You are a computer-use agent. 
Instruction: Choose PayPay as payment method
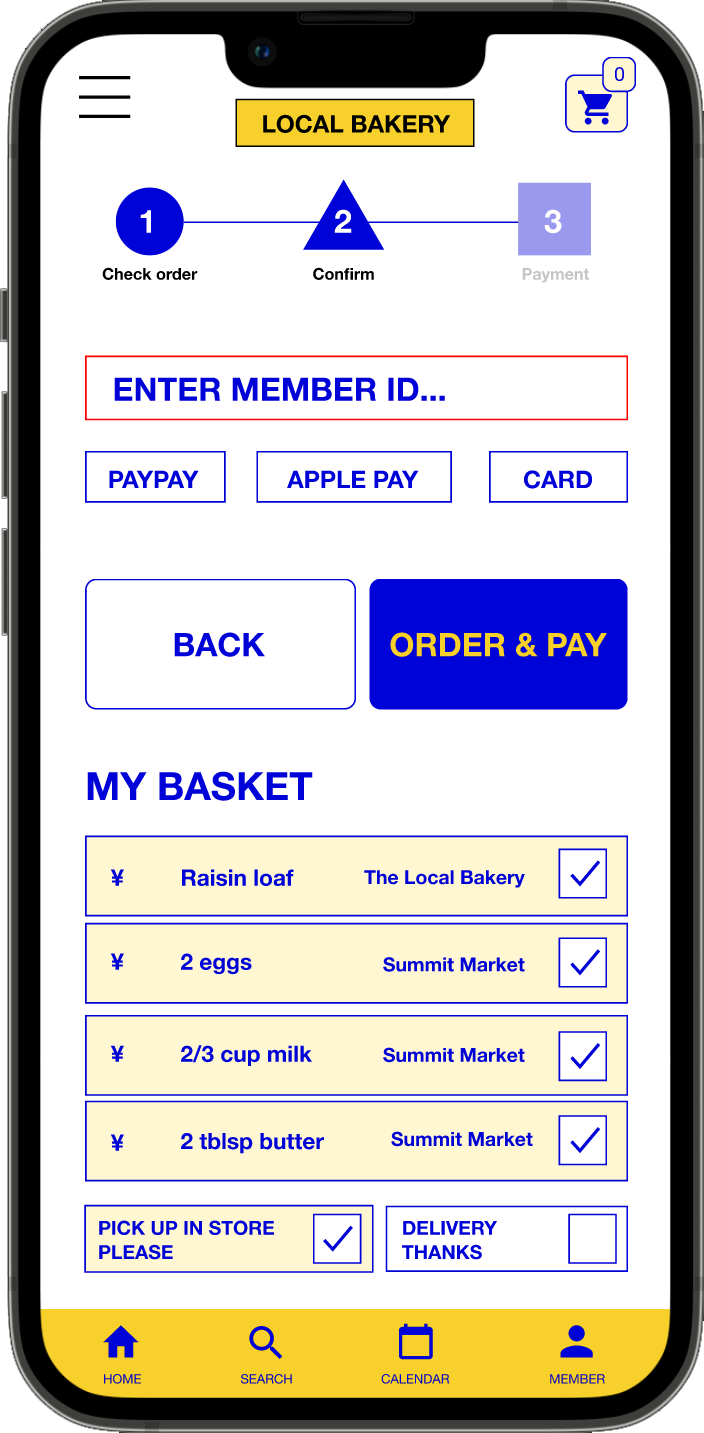coord(155,478)
